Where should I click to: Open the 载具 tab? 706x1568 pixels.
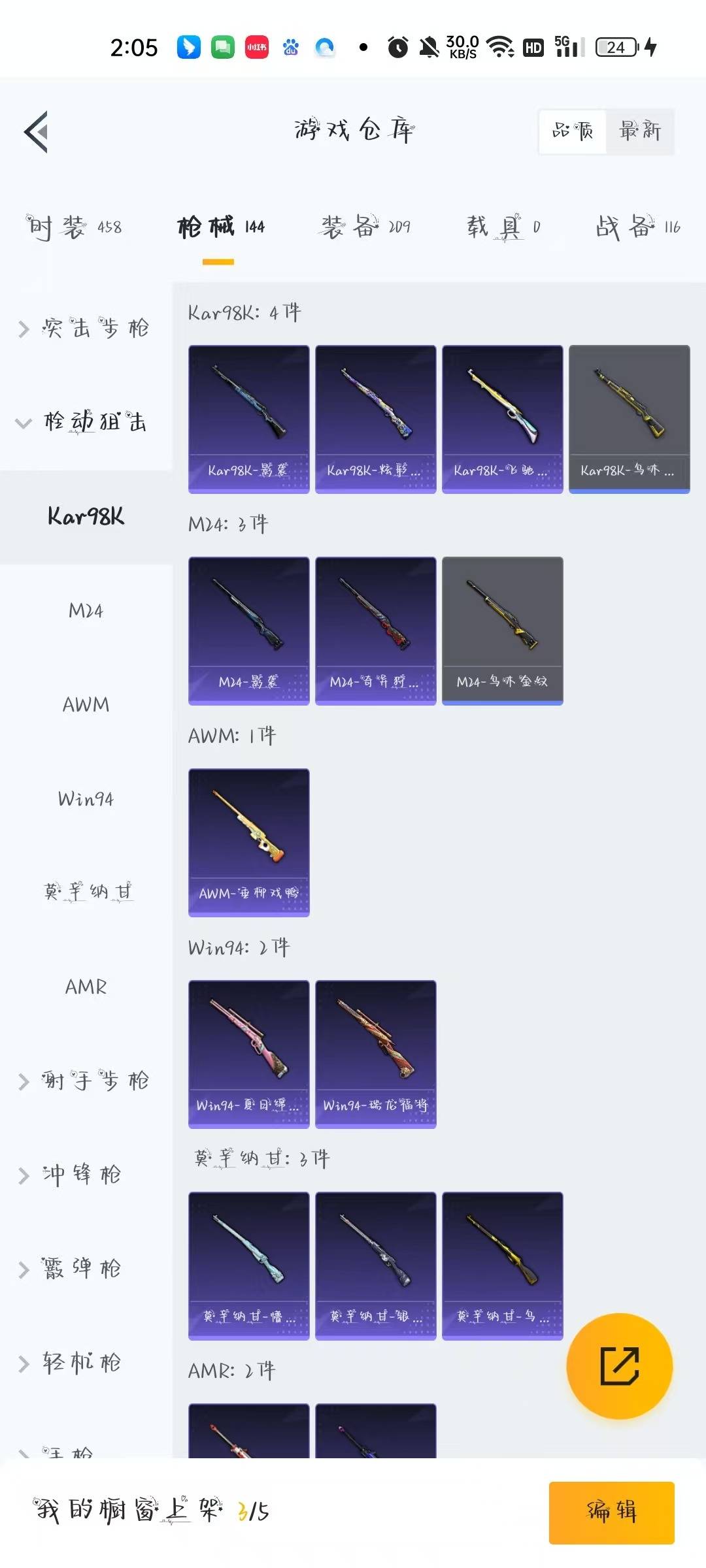pyautogui.click(x=502, y=227)
